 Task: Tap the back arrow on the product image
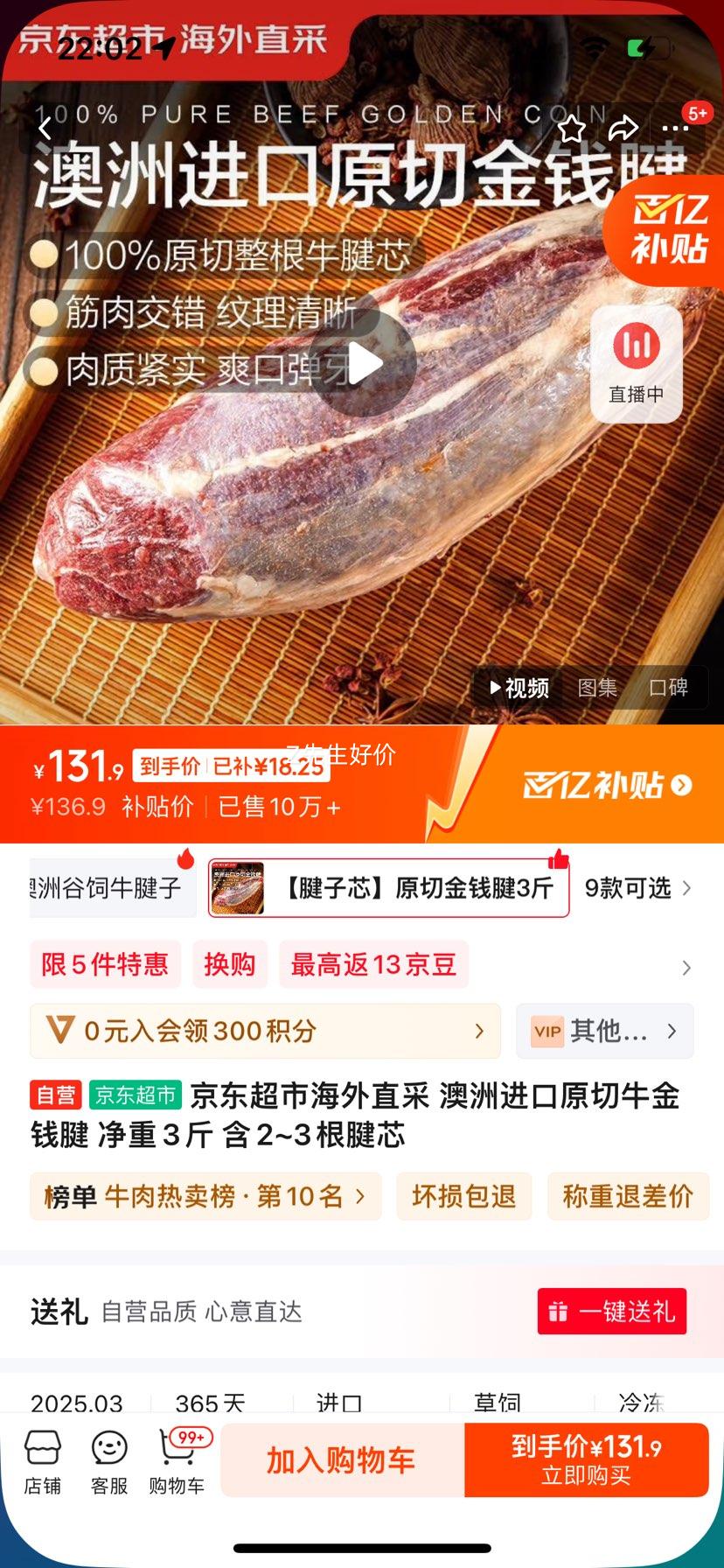coord(43,128)
